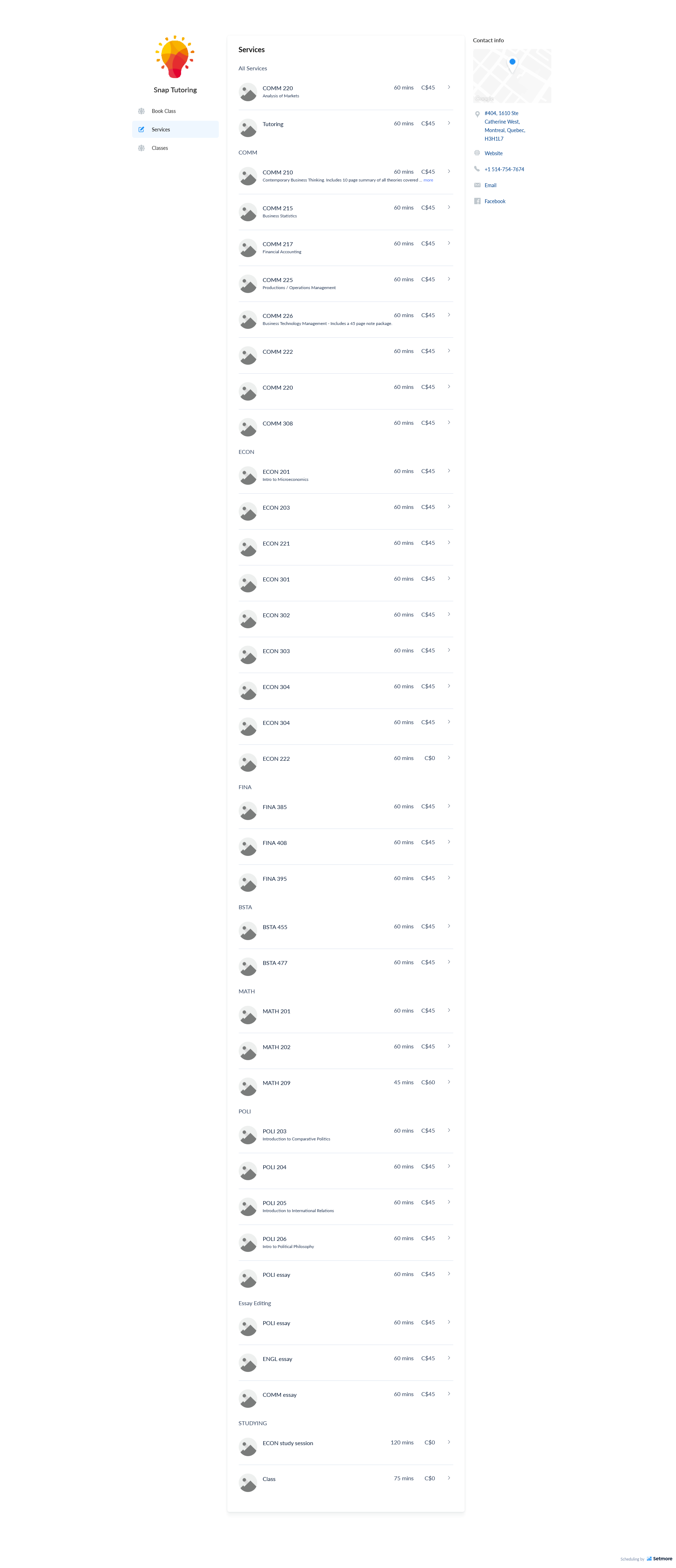The height and width of the screenshot is (1568, 676).
Task: Open POLI 205 International Relations
Action: (x=345, y=1206)
